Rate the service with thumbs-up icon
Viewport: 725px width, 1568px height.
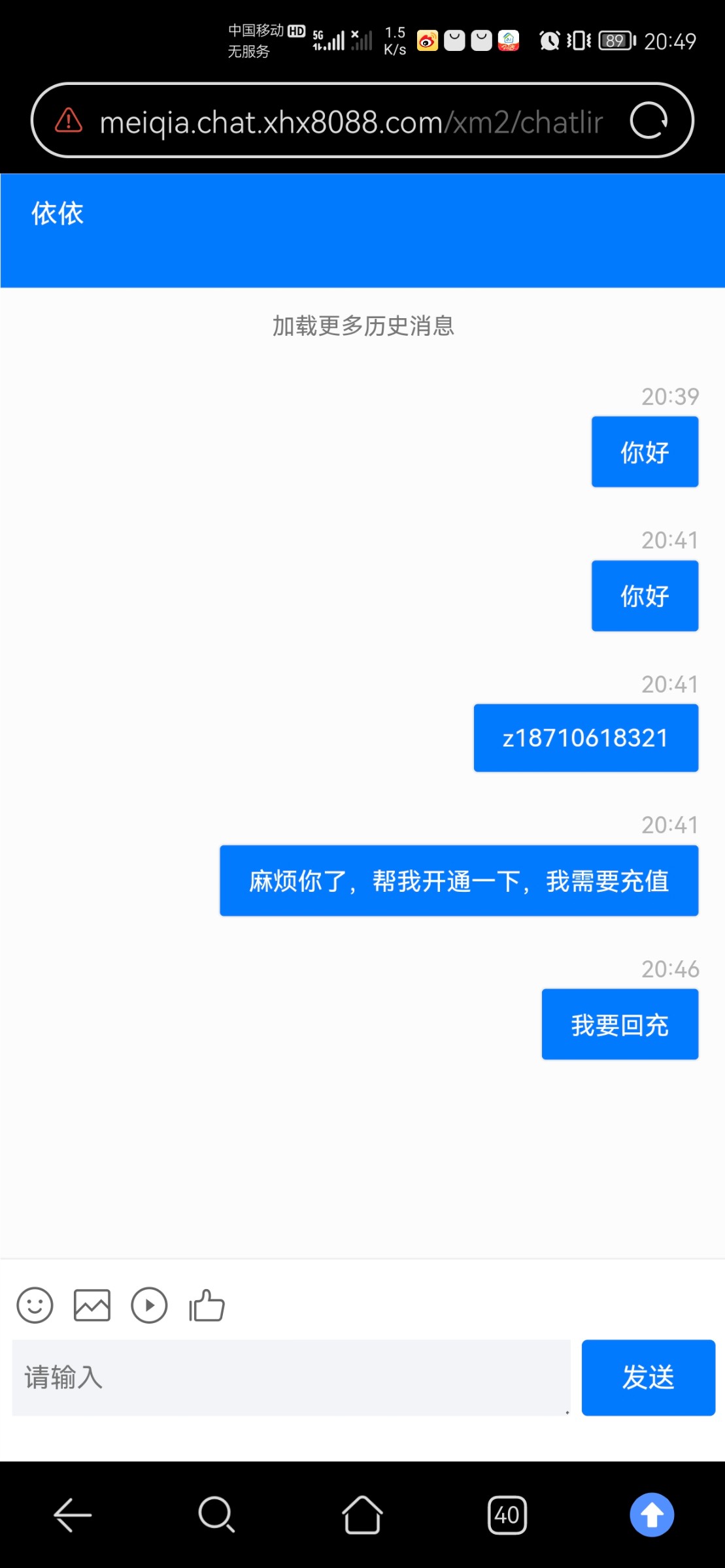click(207, 1305)
